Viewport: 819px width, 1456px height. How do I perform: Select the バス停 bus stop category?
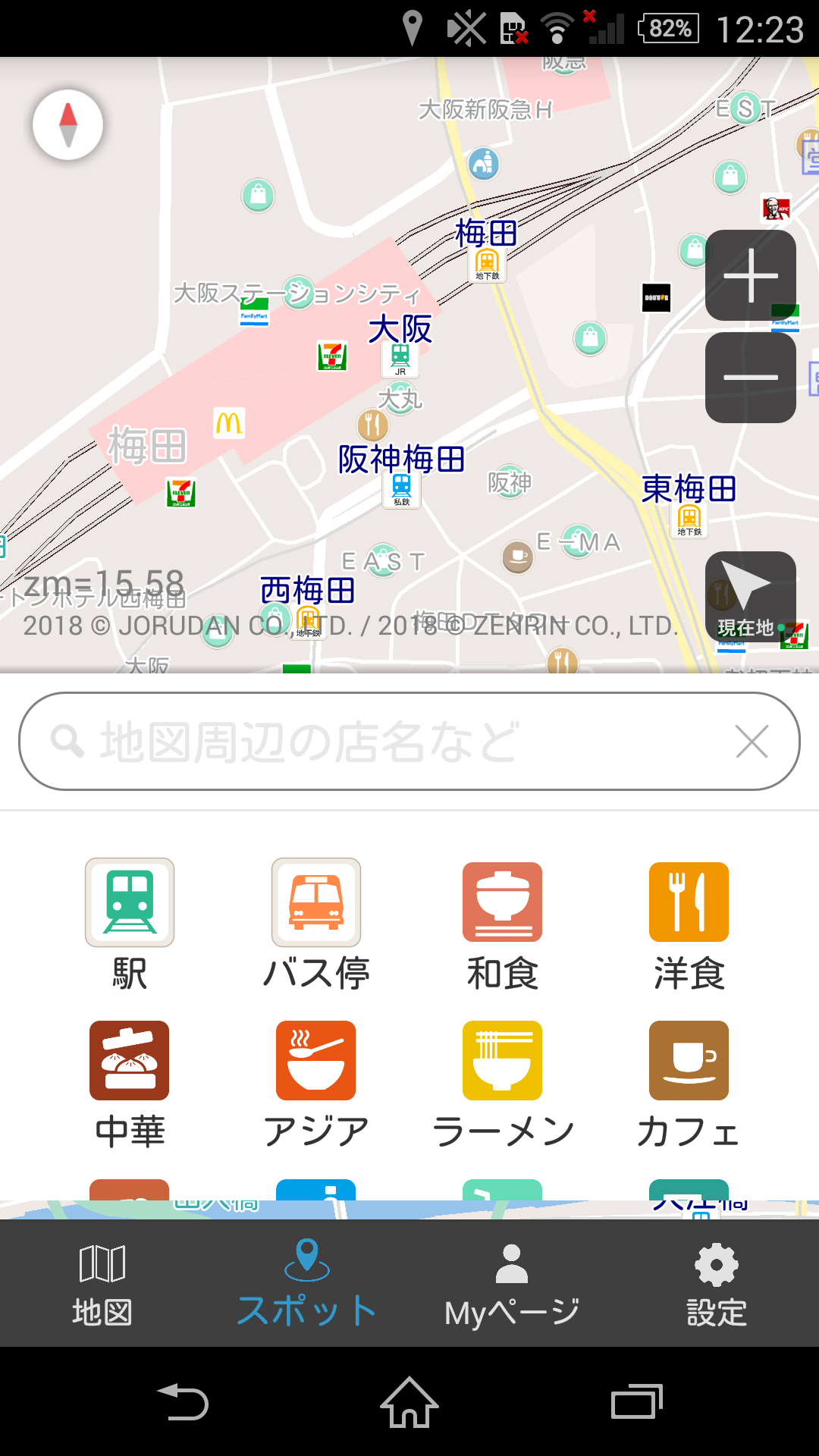coord(316,924)
